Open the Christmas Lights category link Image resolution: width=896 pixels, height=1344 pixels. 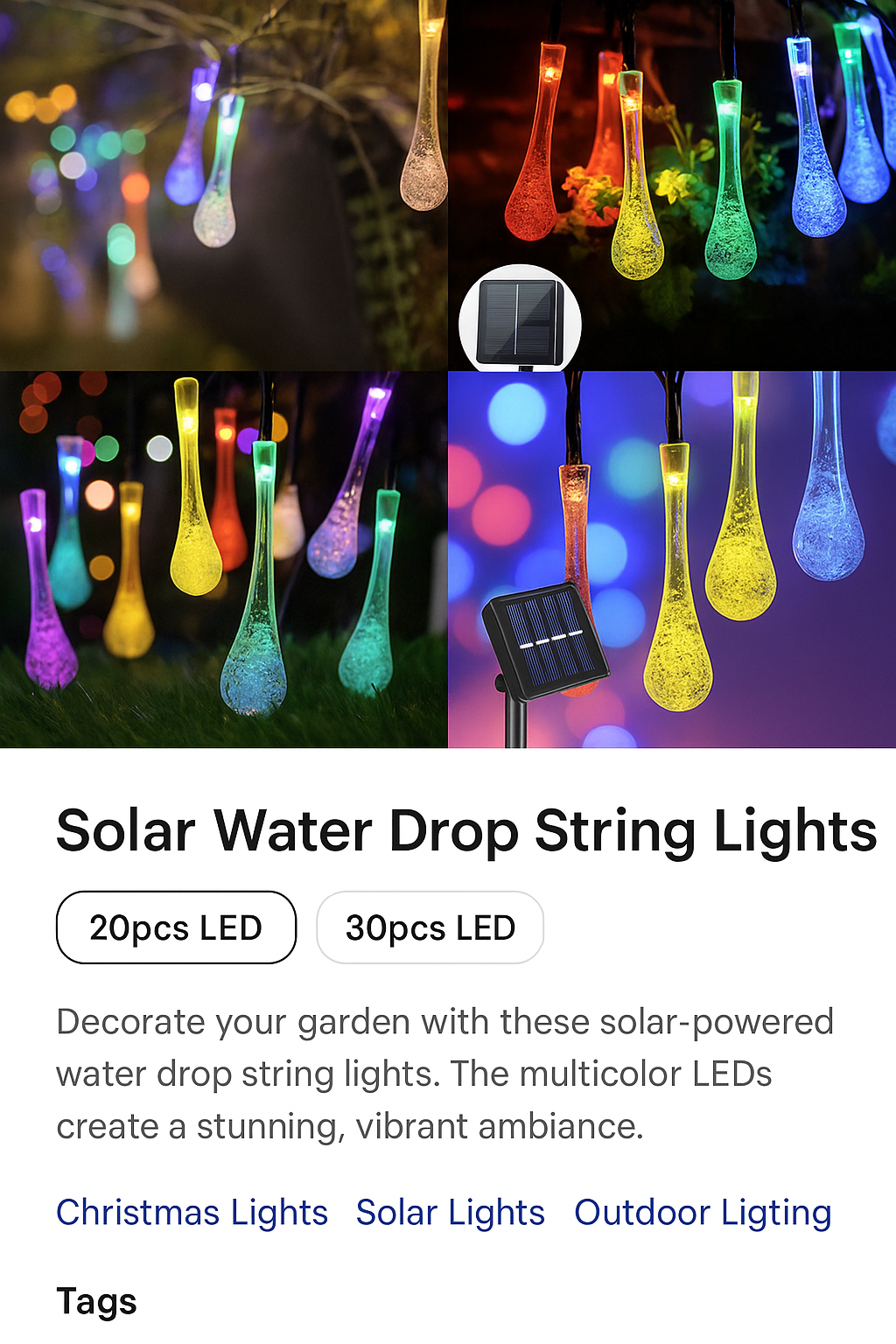point(192,1213)
